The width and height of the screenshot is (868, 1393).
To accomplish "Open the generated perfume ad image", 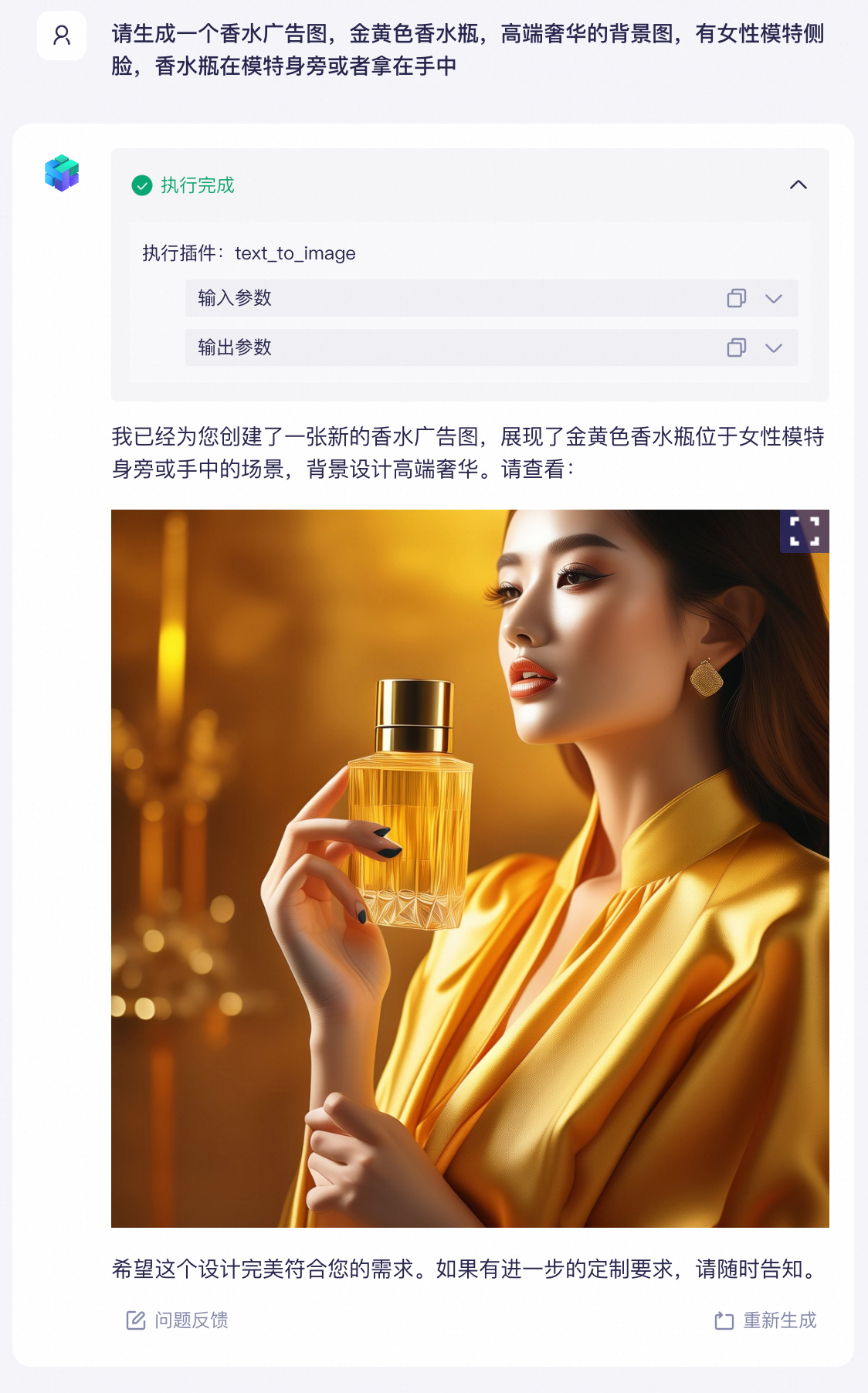I will tap(470, 868).
